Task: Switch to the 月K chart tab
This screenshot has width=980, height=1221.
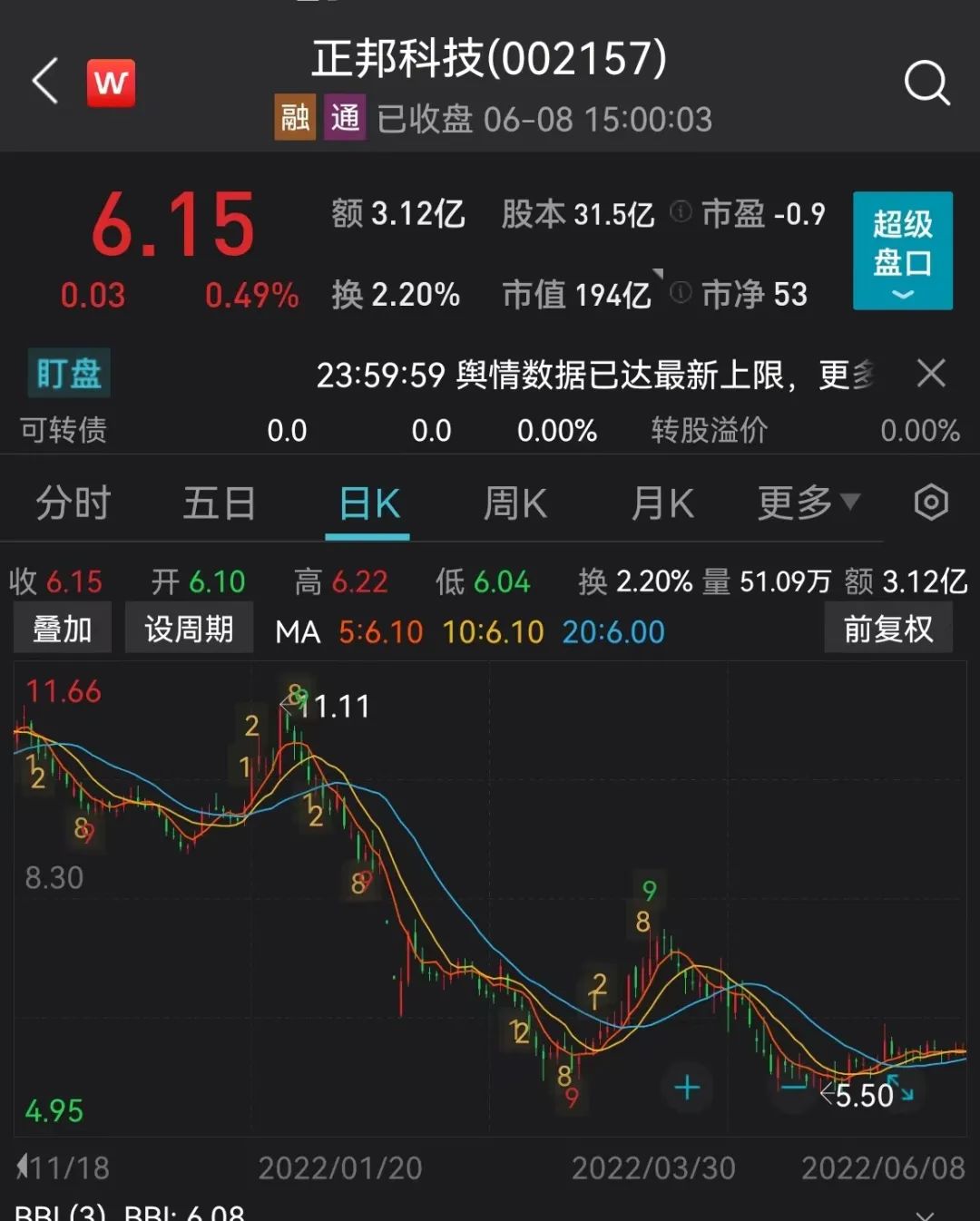Action: click(662, 503)
